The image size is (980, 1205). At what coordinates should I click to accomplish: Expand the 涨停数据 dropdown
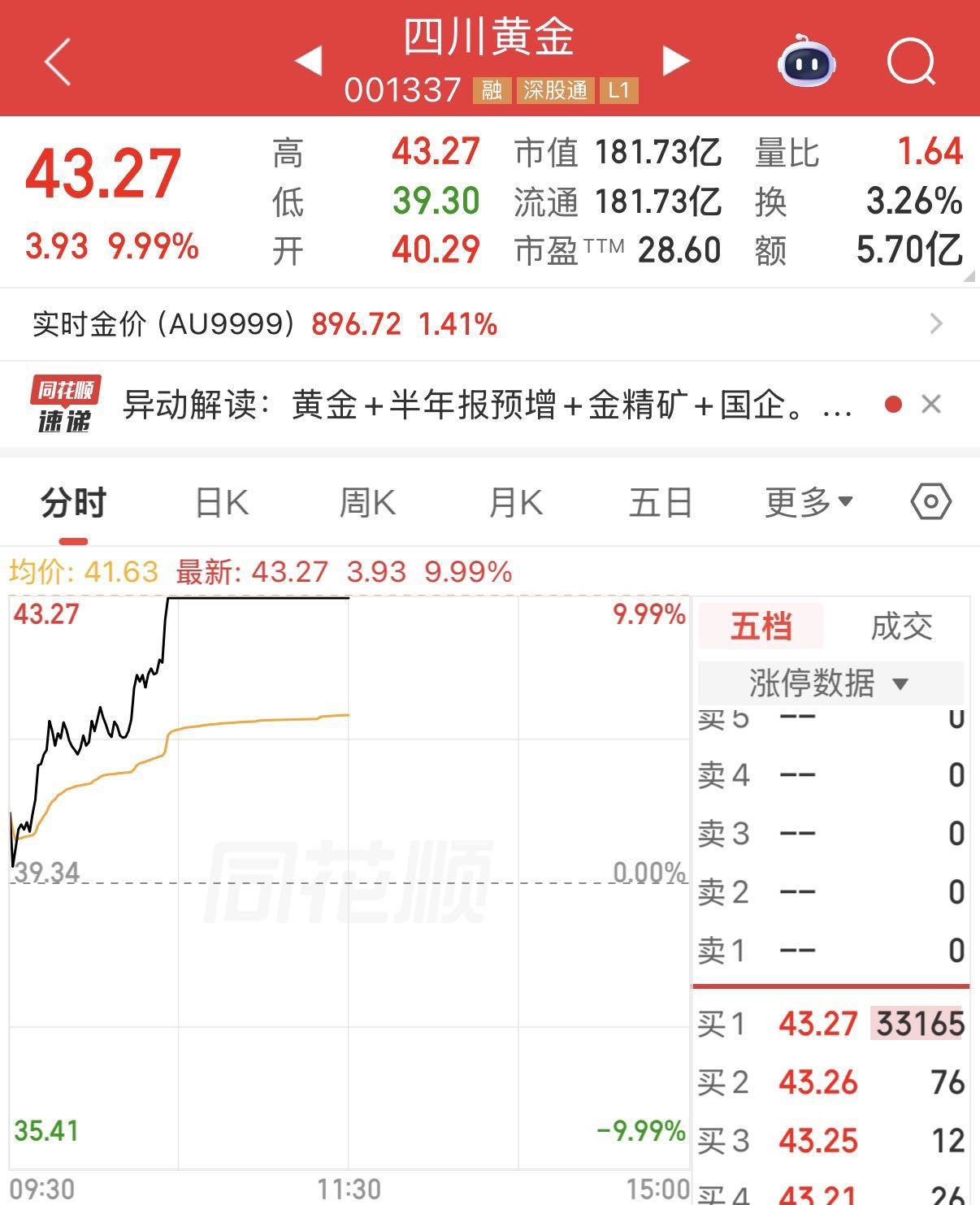tap(830, 683)
